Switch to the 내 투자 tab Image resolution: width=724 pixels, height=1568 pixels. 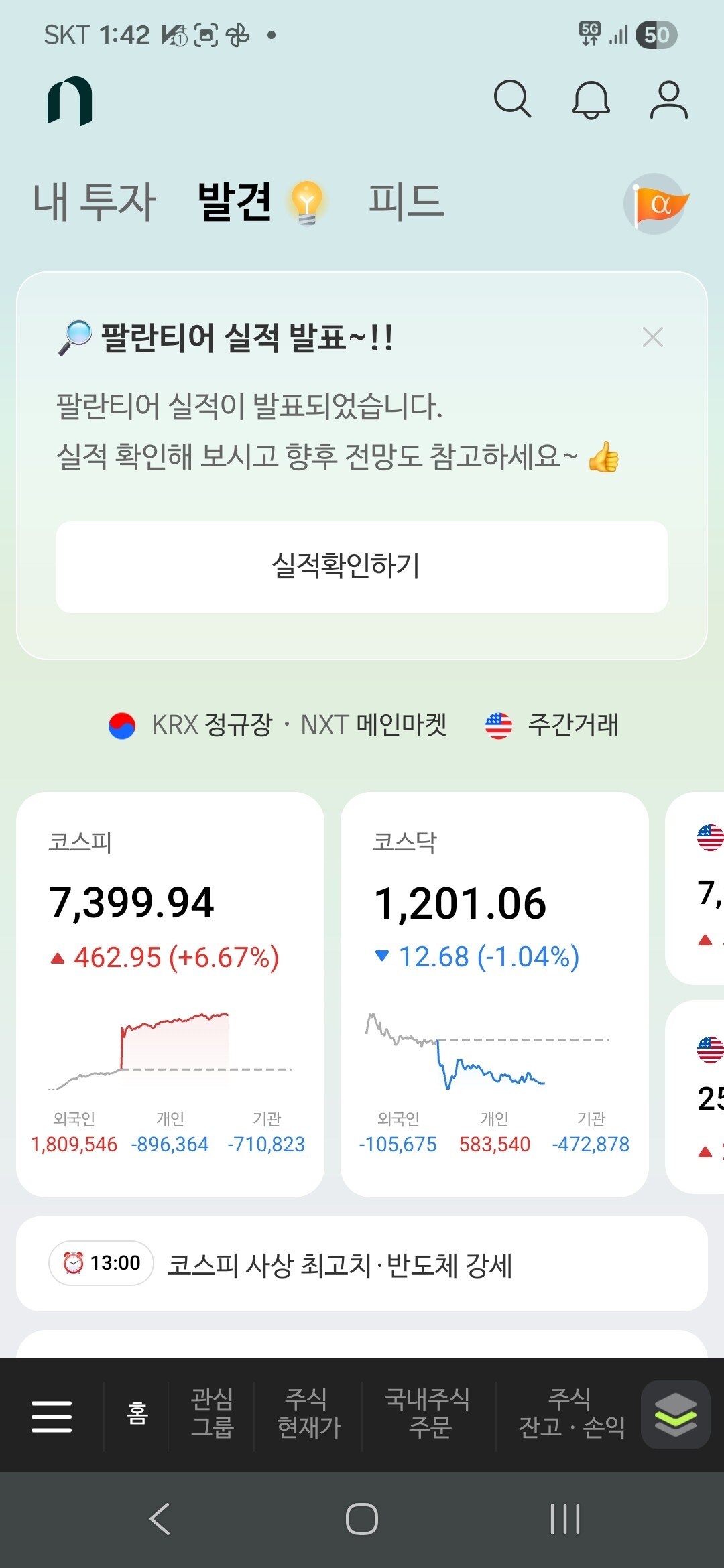click(95, 201)
